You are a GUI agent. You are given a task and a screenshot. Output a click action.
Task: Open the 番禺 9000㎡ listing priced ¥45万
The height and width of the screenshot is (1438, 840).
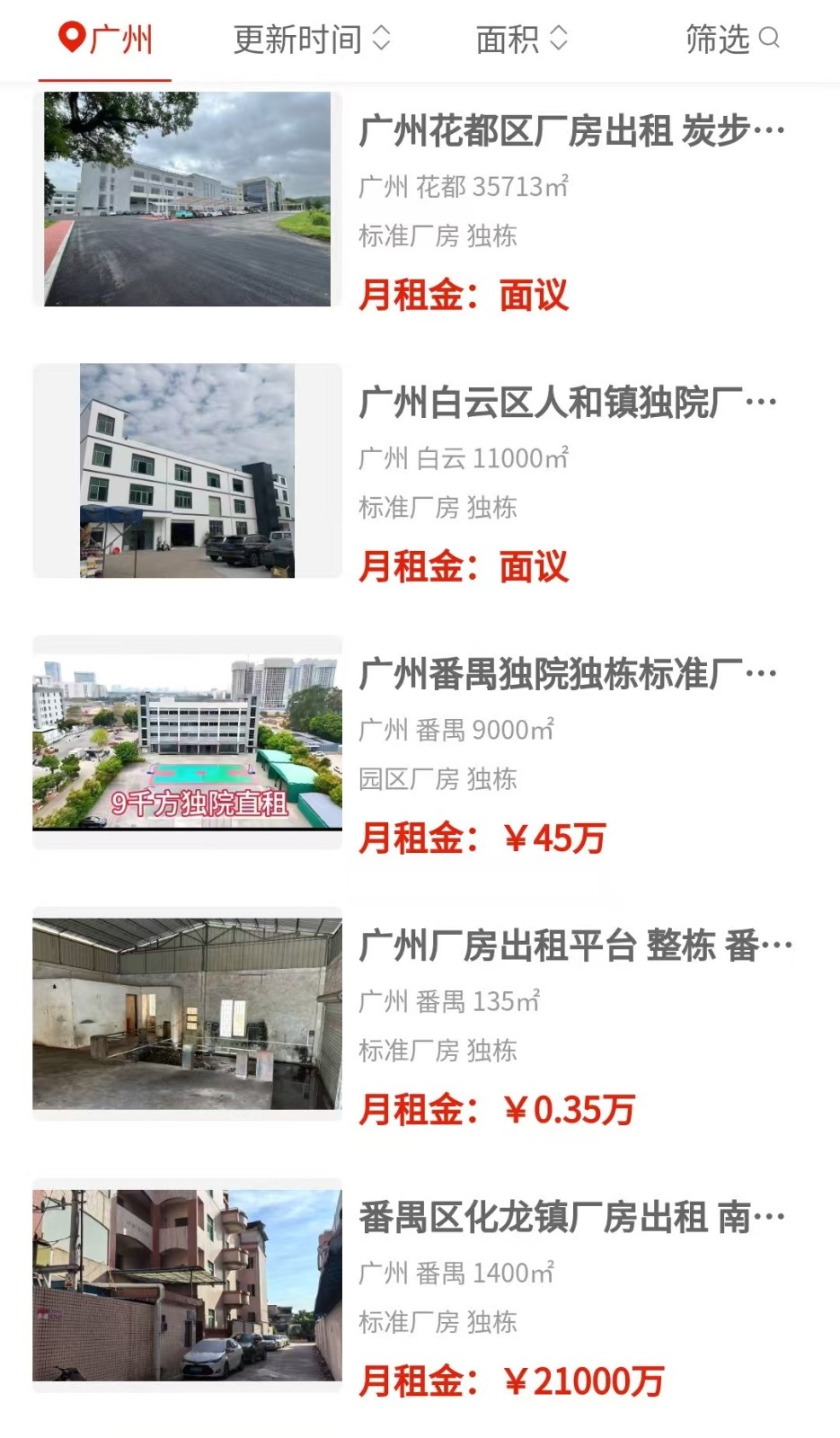567,674
